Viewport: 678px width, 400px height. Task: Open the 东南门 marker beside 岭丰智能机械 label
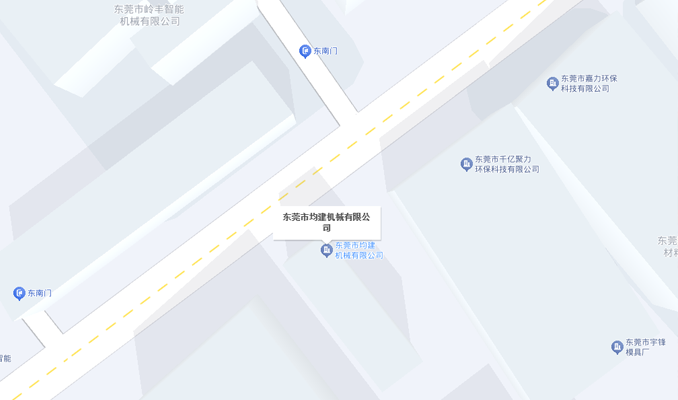[x=305, y=51]
